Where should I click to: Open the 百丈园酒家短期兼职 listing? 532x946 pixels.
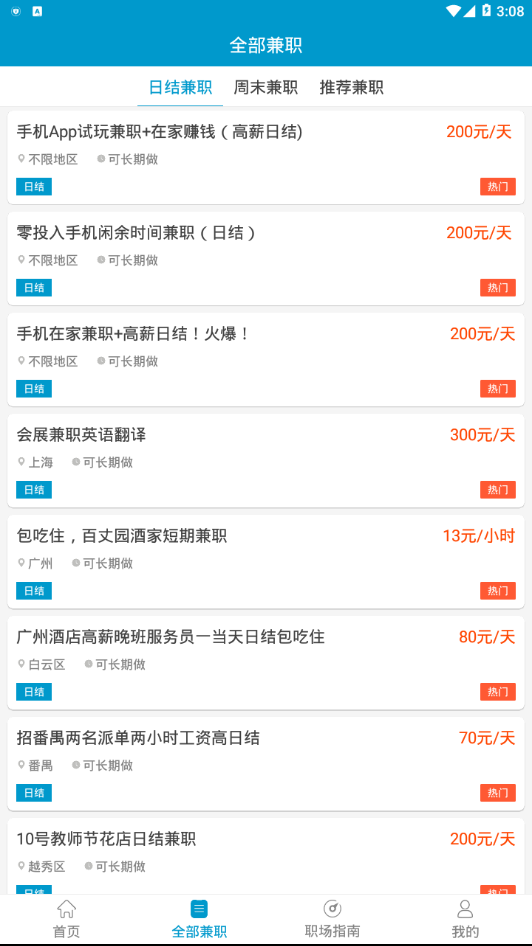tap(266, 562)
